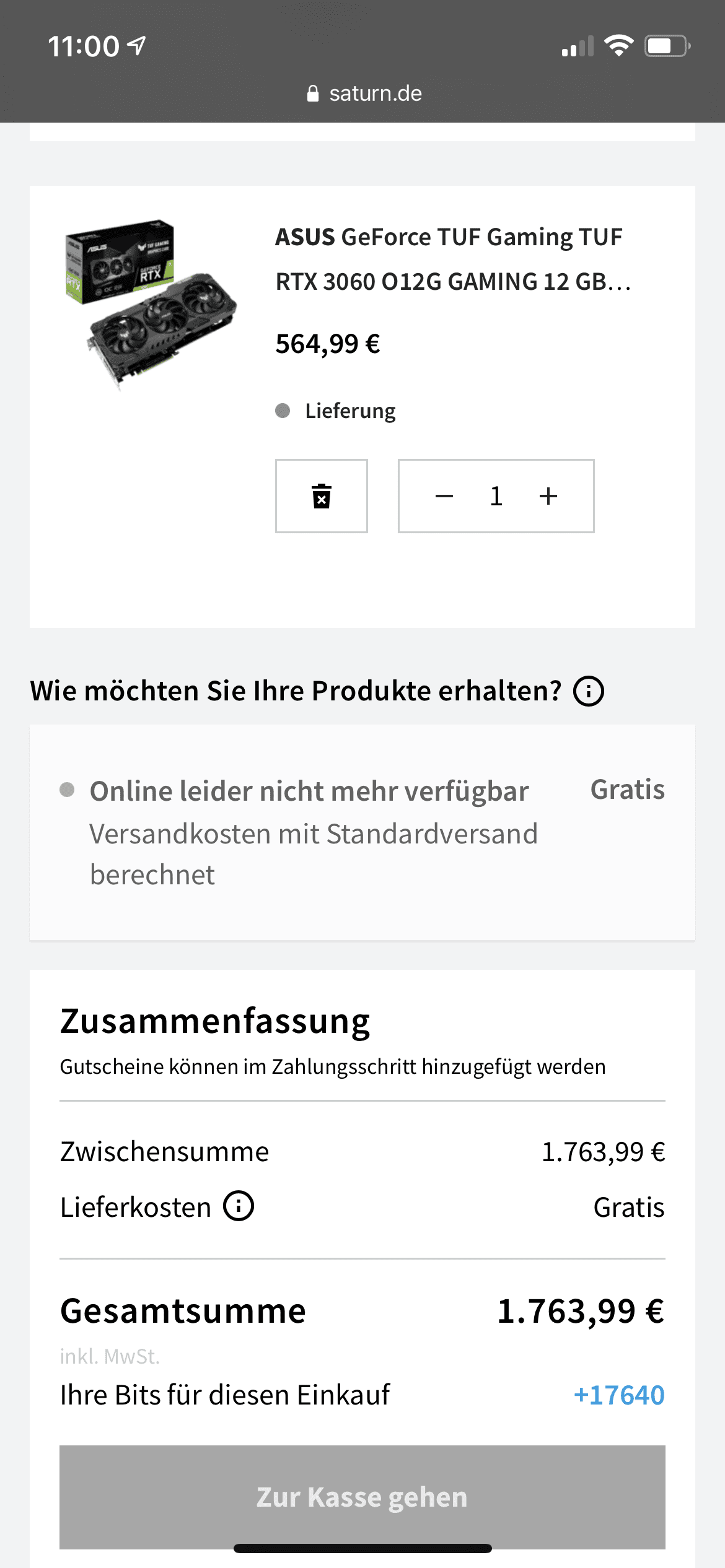Select the Online standard shipping option
Image resolution: width=725 pixels, height=1568 pixels.
362,832
